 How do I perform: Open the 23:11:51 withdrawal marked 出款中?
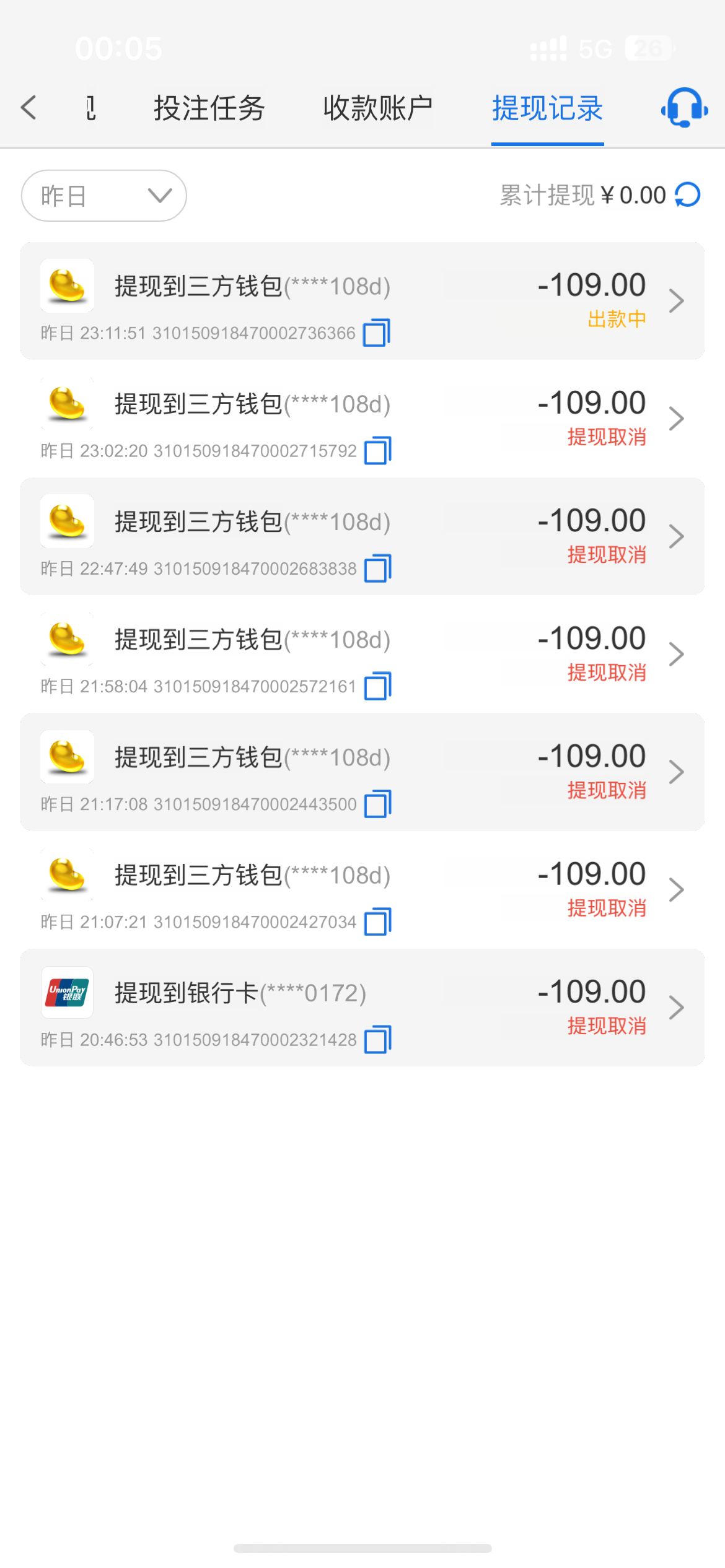pos(362,301)
